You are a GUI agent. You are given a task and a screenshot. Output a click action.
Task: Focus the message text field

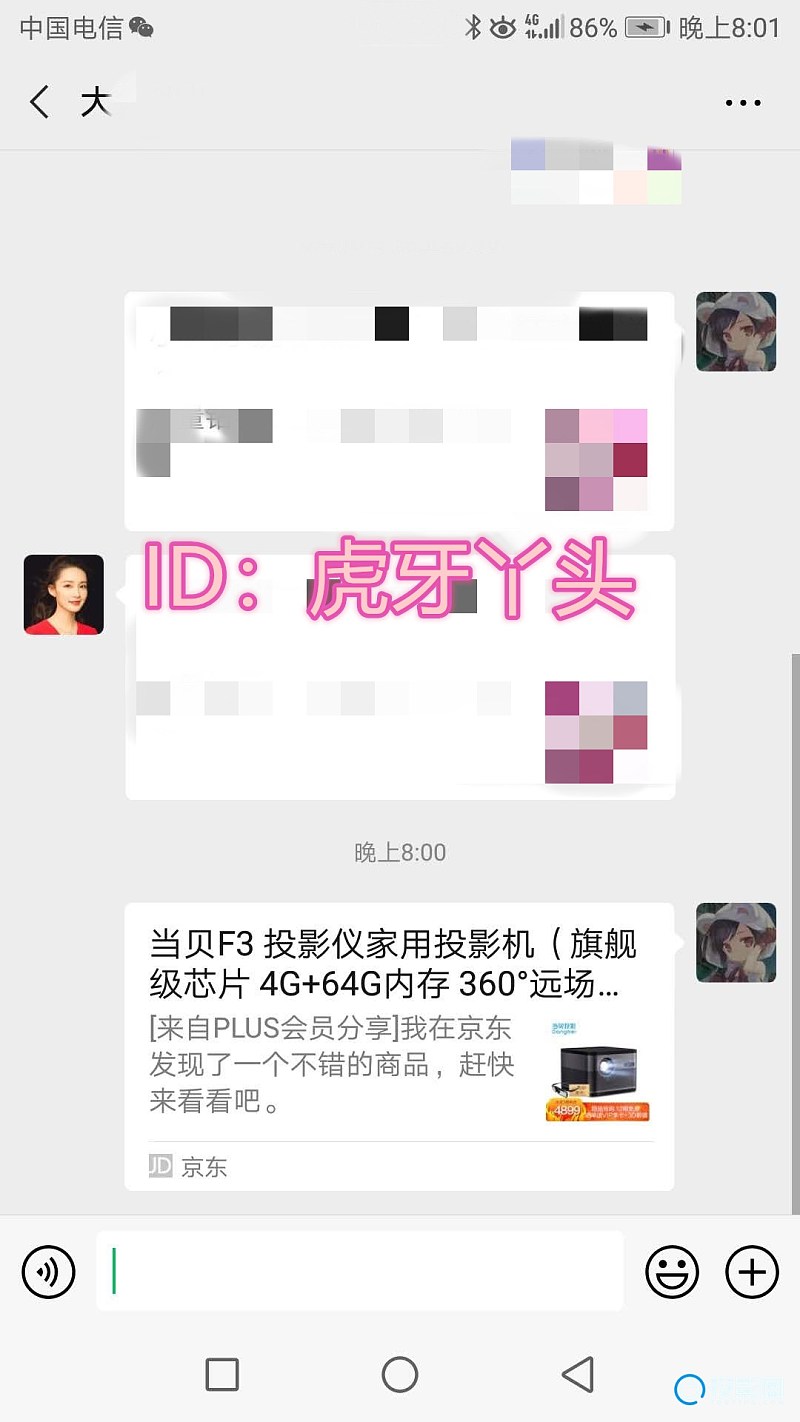(x=360, y=1272)
